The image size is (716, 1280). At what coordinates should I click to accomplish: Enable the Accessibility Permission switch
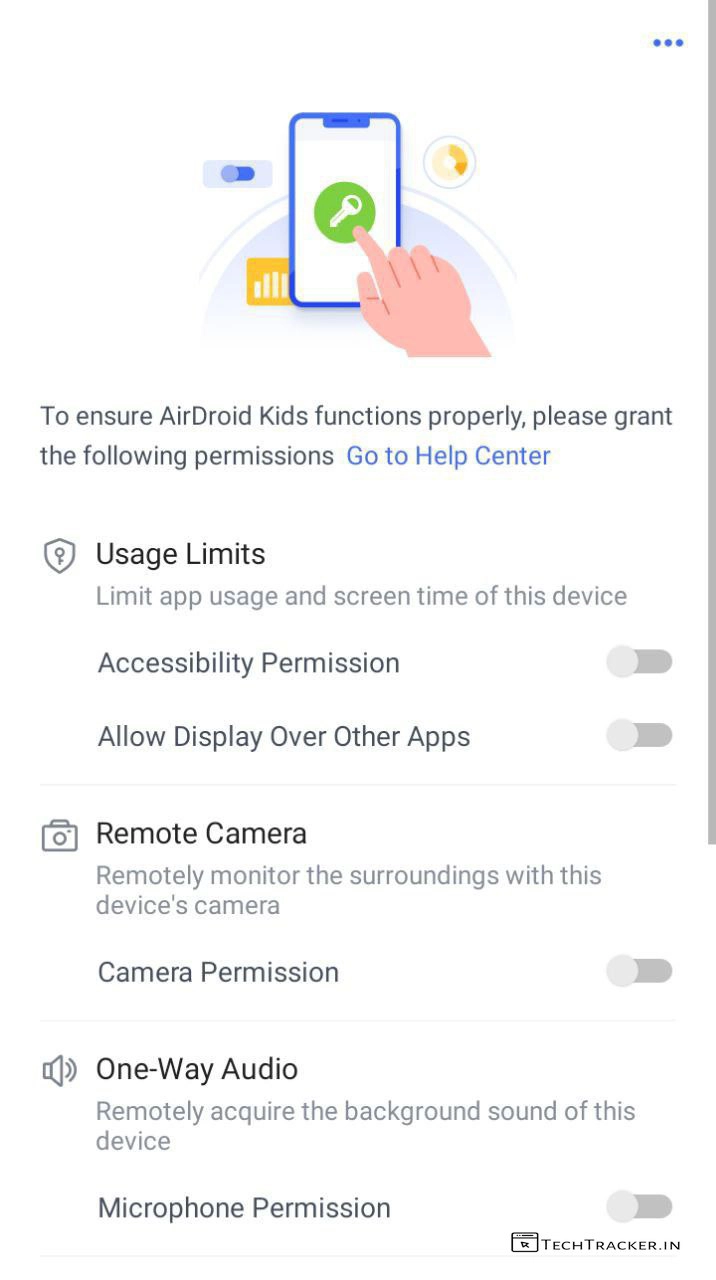(x=639, y=662)
